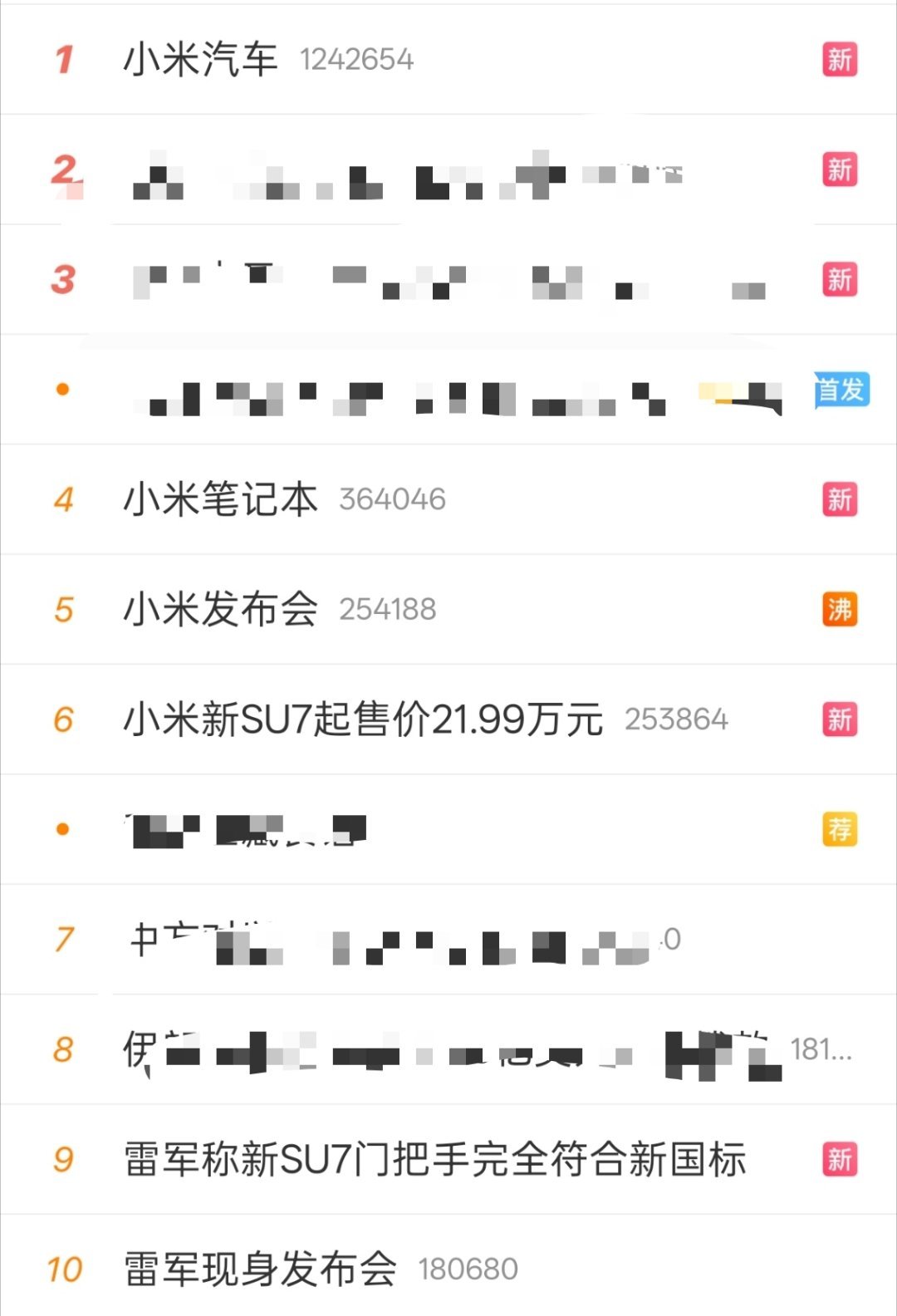The image size is (897, 1316).
Task: Click the 新 badge on the rank 3 topic
Action: click(x=841, y=281)
